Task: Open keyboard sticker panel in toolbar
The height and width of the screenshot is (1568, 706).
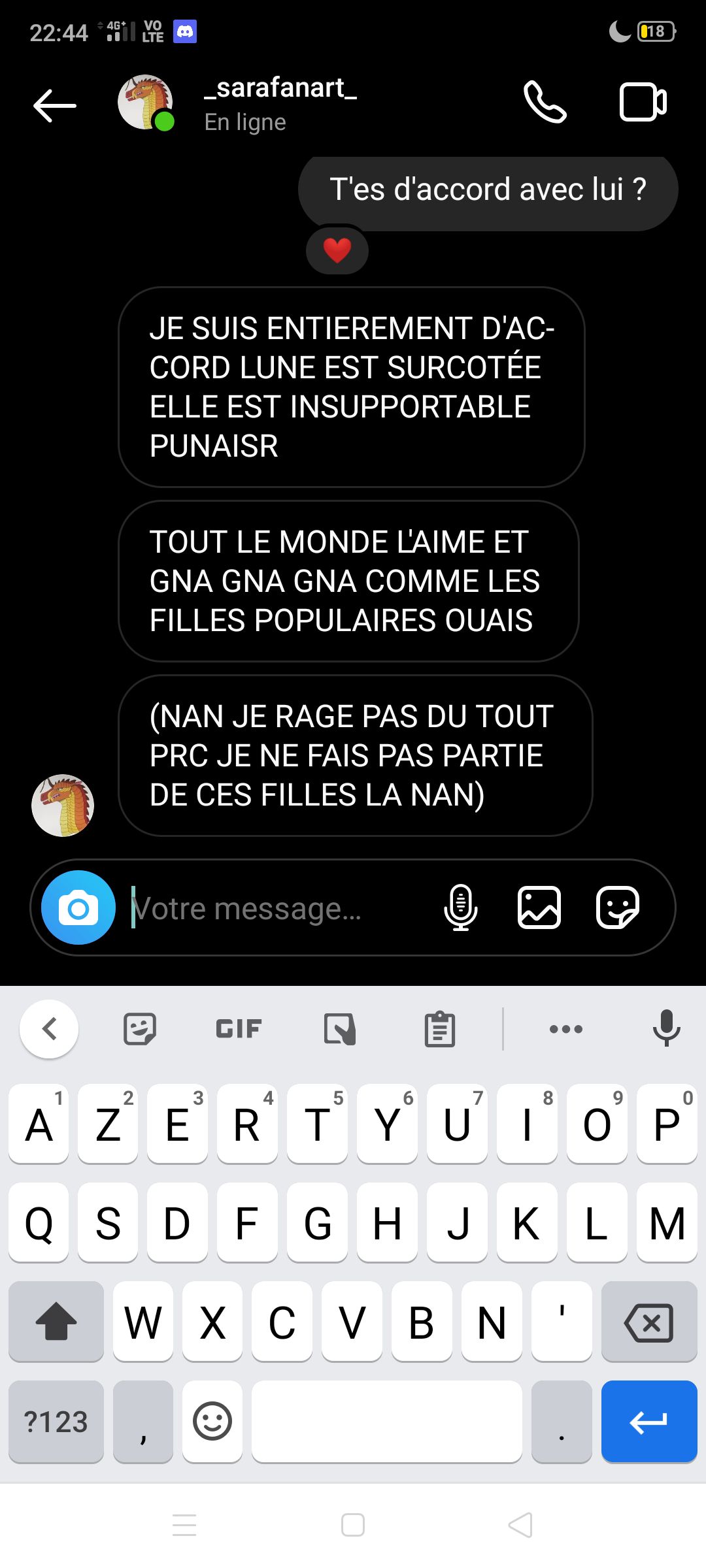Action: point(140,1029)
